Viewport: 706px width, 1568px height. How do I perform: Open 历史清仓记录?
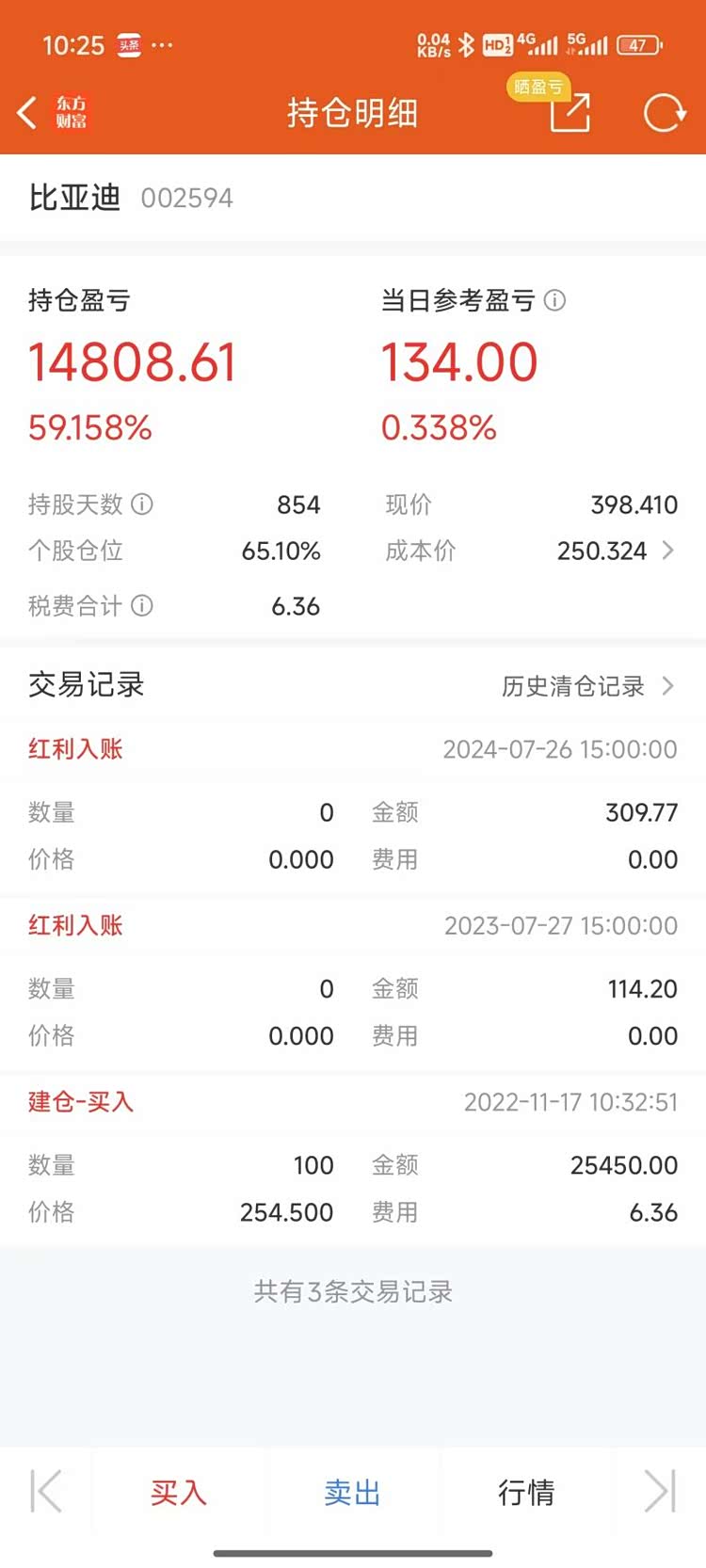[586, 686]
